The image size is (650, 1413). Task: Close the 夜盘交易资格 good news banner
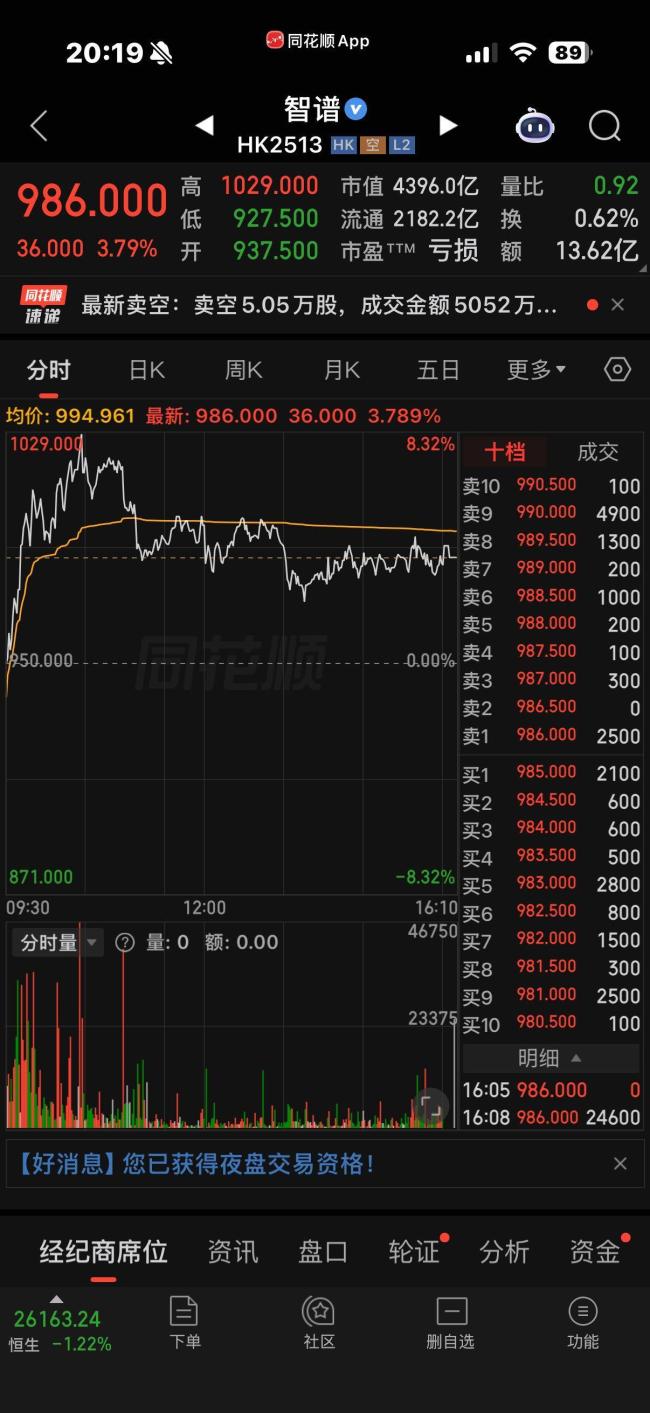[x=620, y=1164]
